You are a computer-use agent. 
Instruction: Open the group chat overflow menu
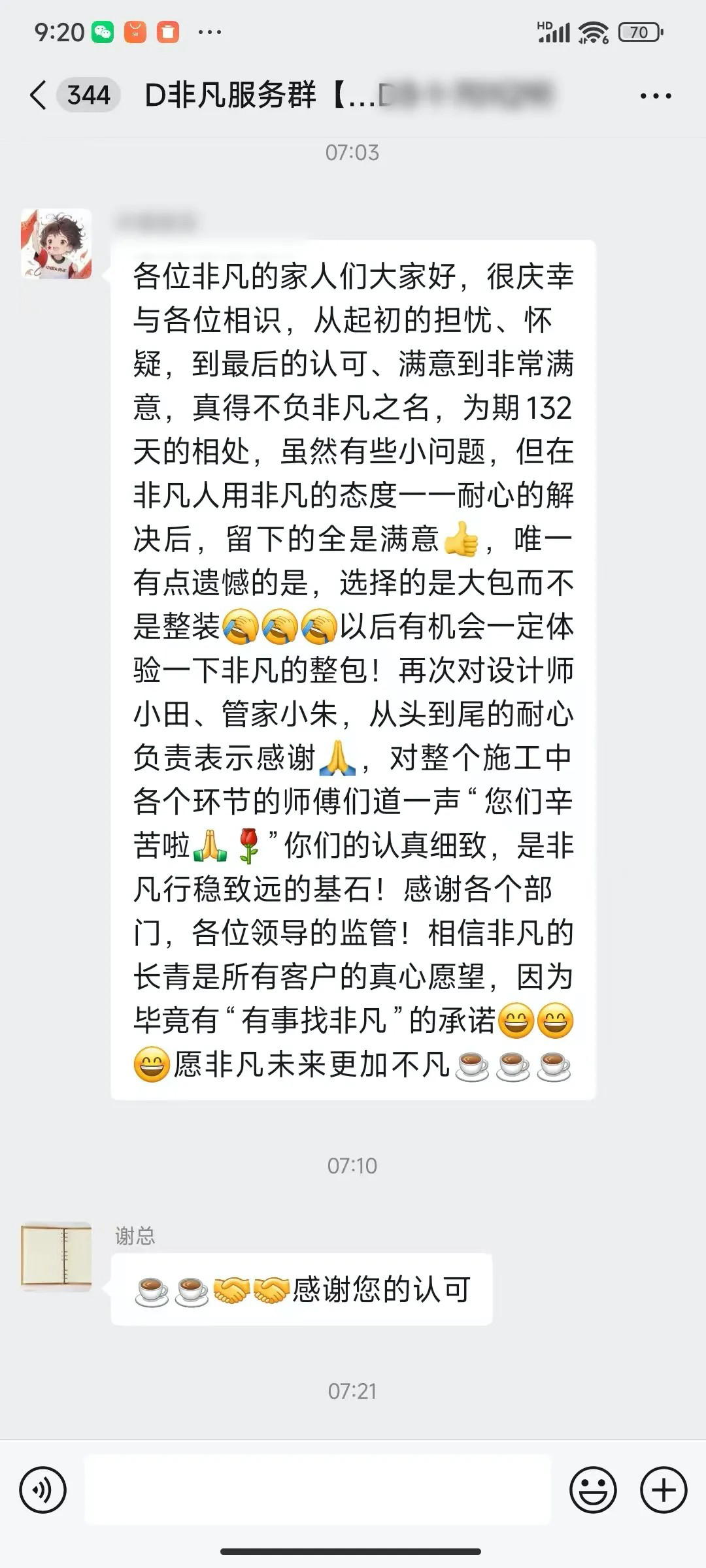pos(656,96)
